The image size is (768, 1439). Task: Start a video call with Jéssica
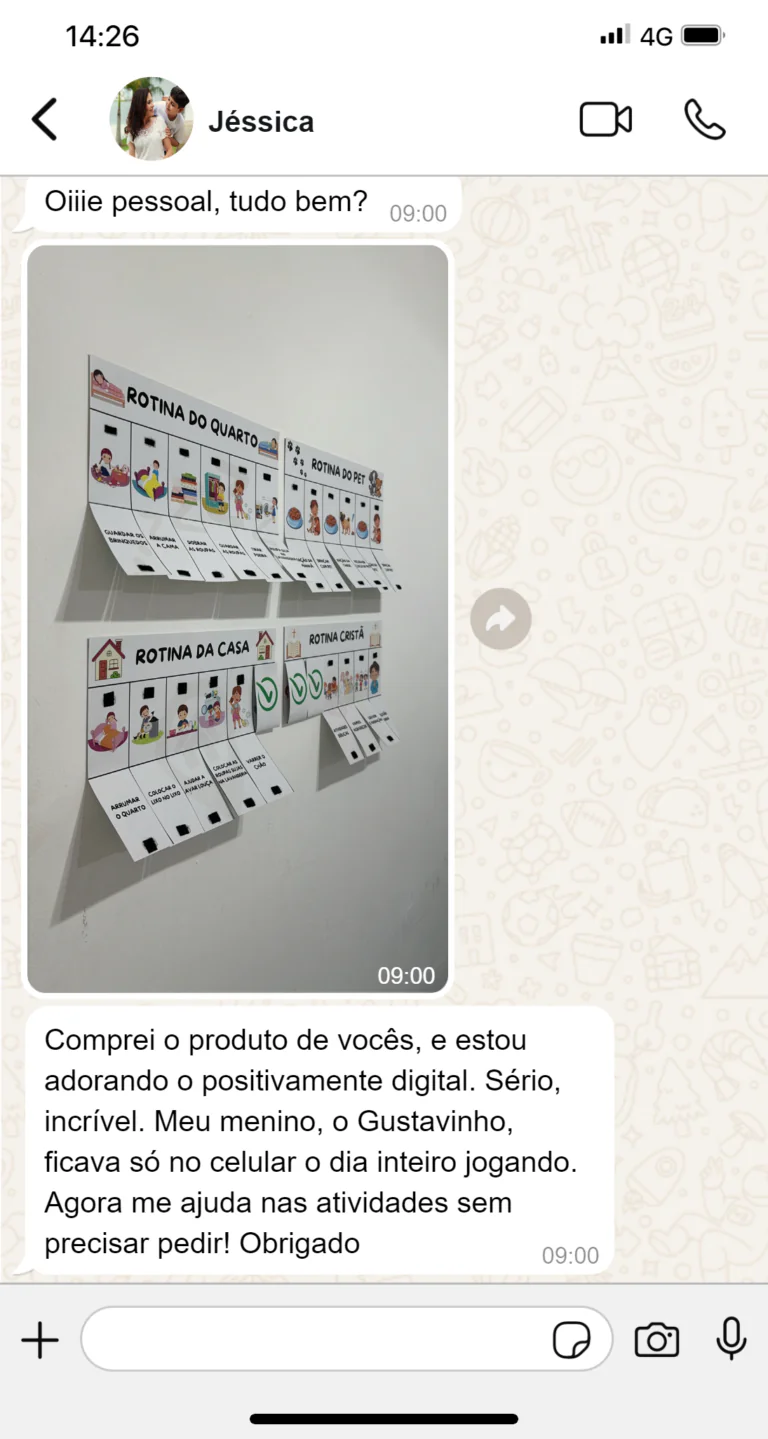pyautogui.click(x=605, y=120)
